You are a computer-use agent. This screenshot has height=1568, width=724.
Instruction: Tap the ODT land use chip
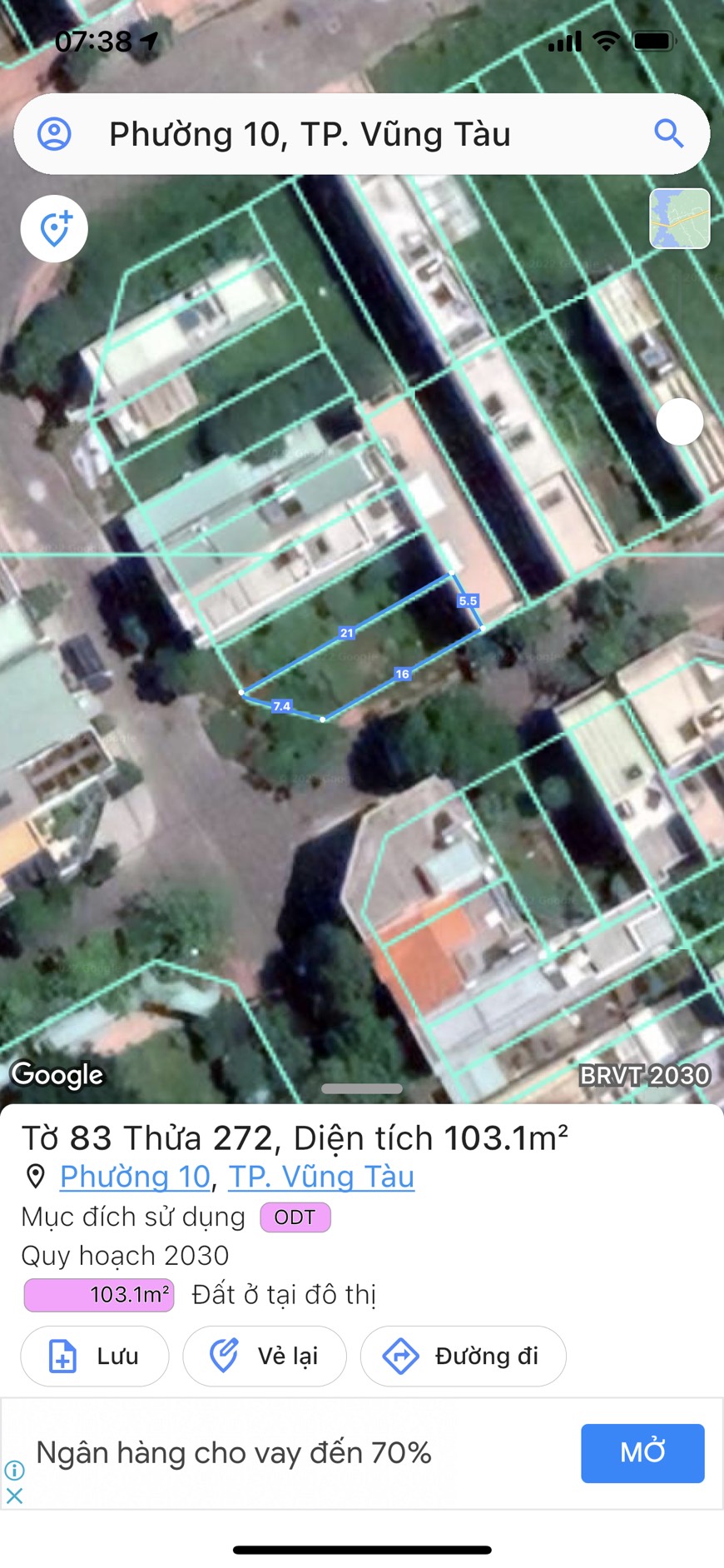295,1217
